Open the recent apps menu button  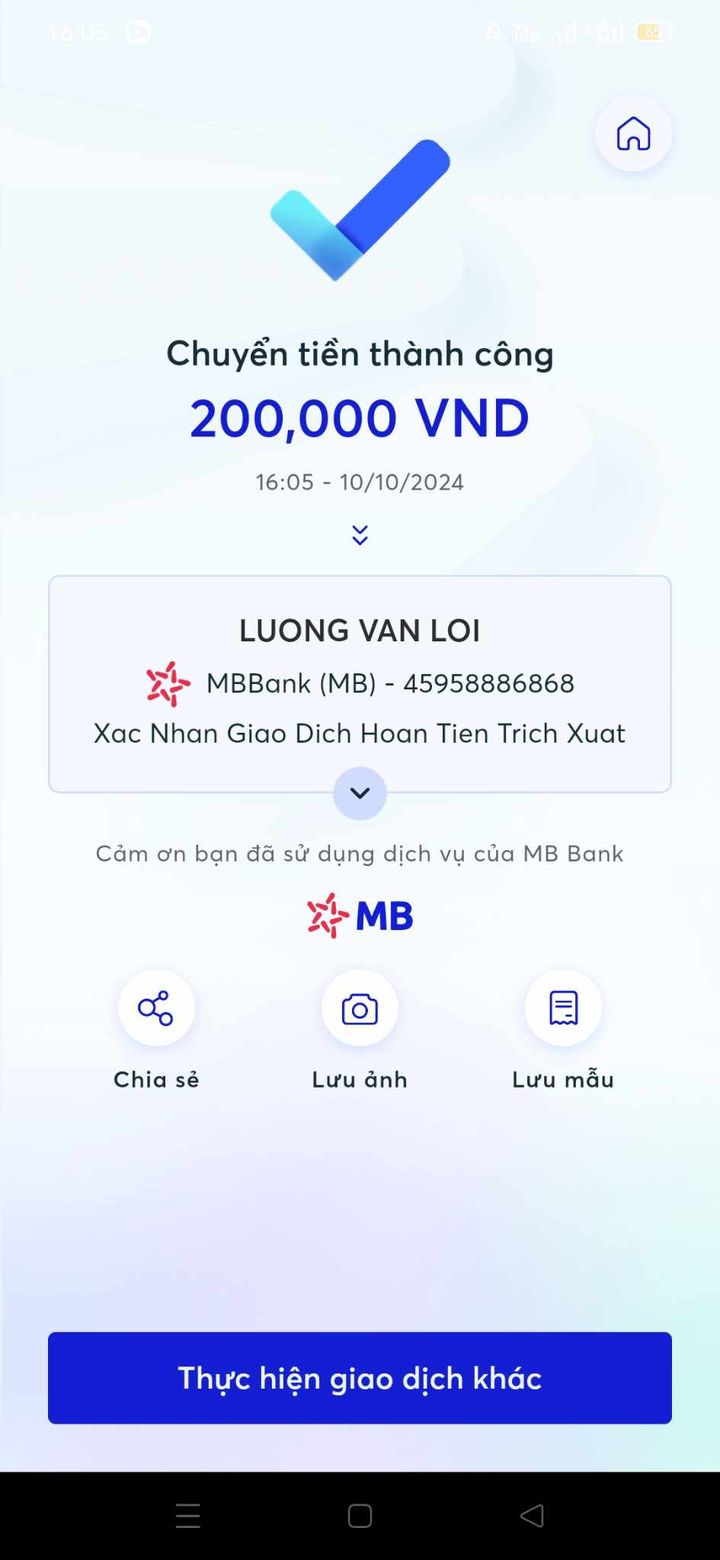point(188,1516)
